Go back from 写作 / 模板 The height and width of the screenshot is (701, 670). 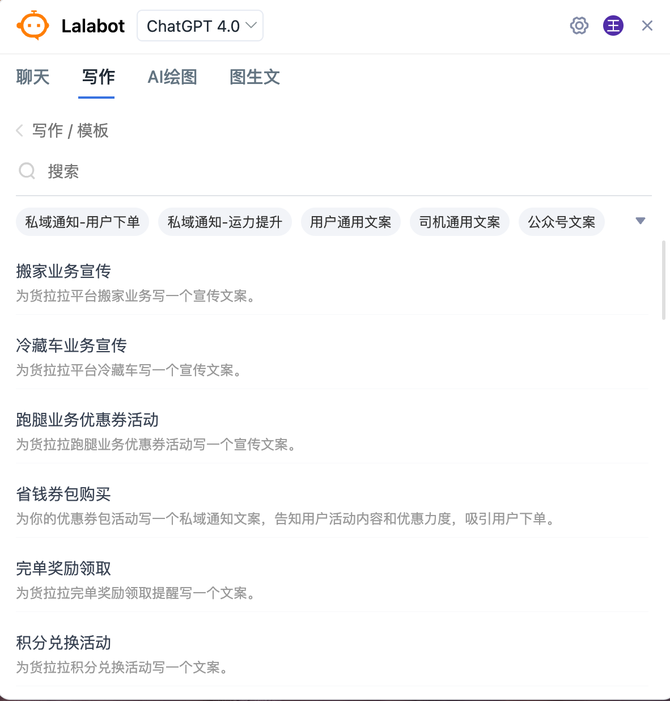pos(19,131)
